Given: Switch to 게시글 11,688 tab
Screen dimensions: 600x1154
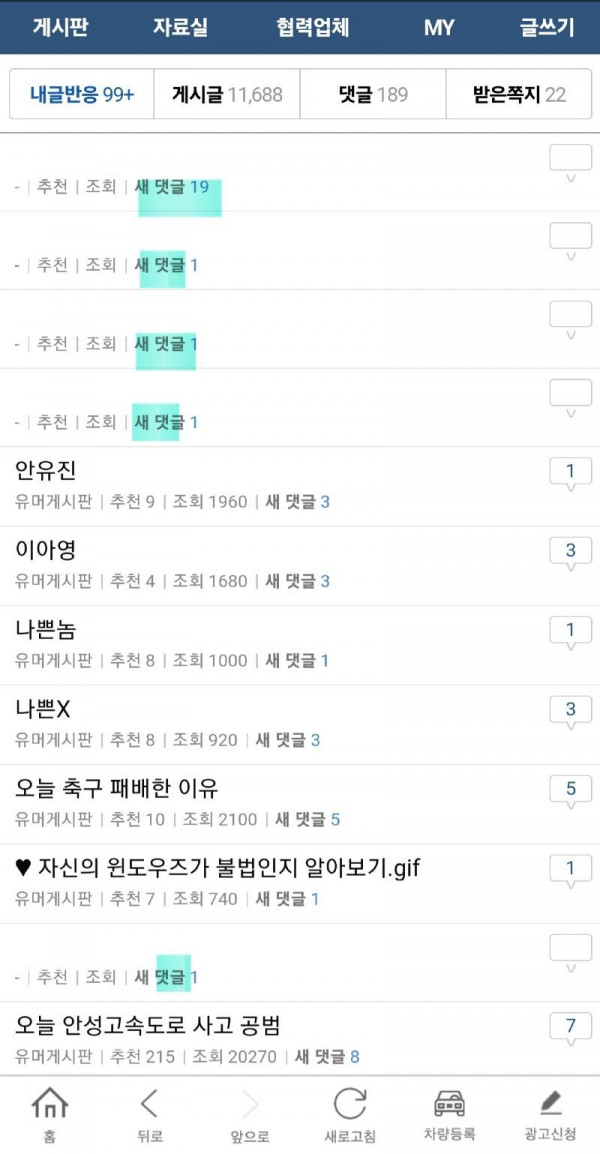Looking at the screenshot, I should point(227,94).
